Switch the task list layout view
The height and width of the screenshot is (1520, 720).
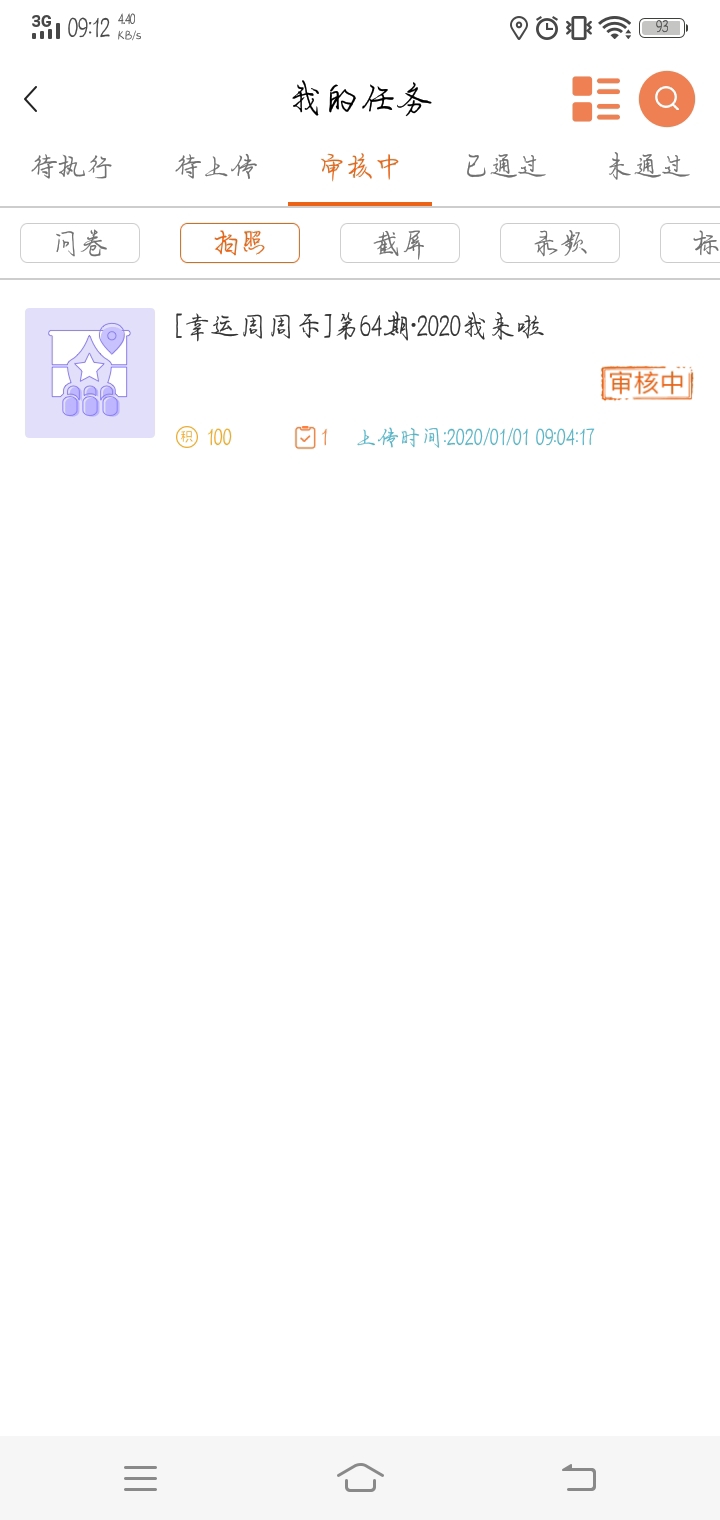coord(596,99)
